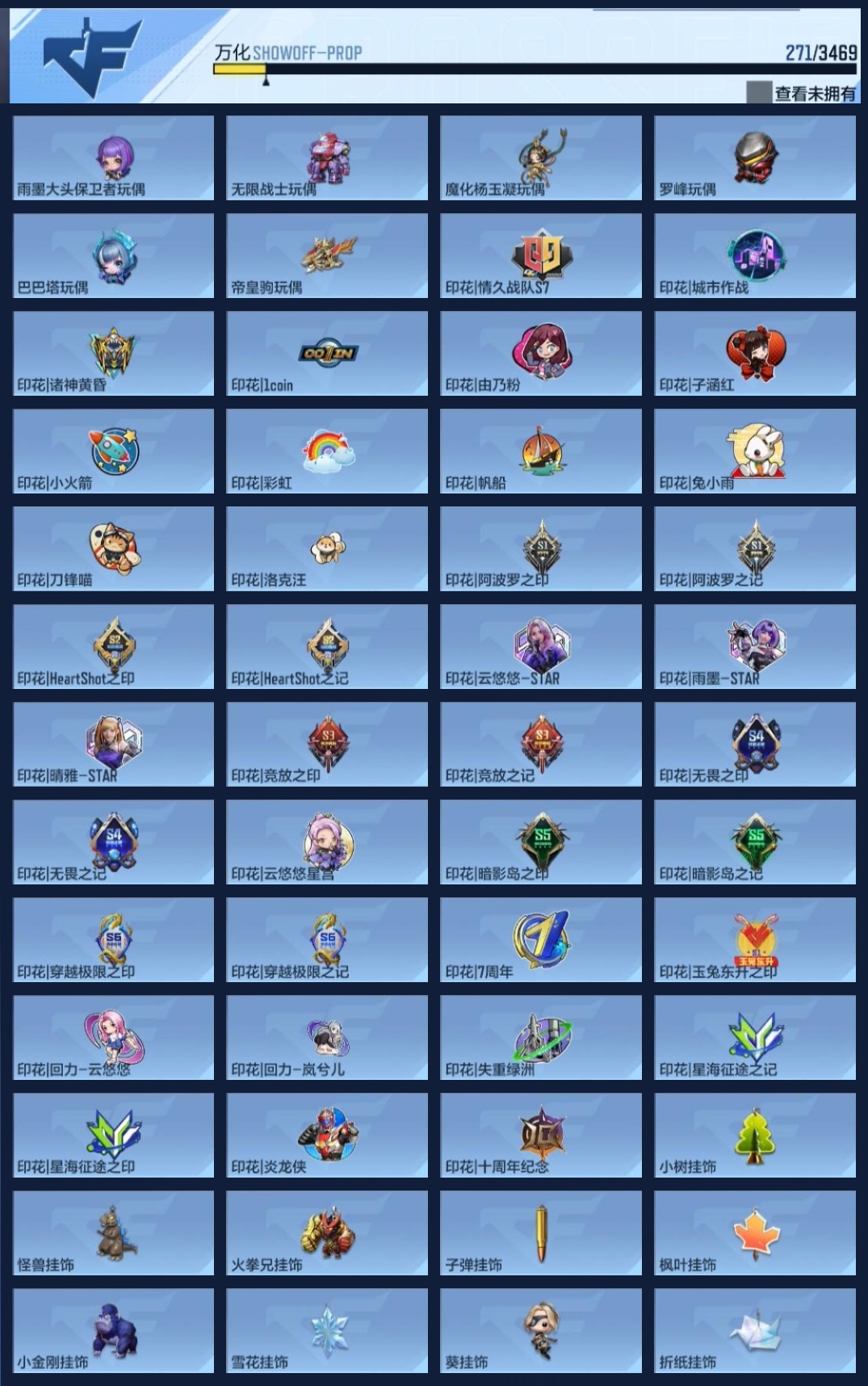Open 印花|炎龙侠 card
868x1386 pixels.
tap(327, 1136)
